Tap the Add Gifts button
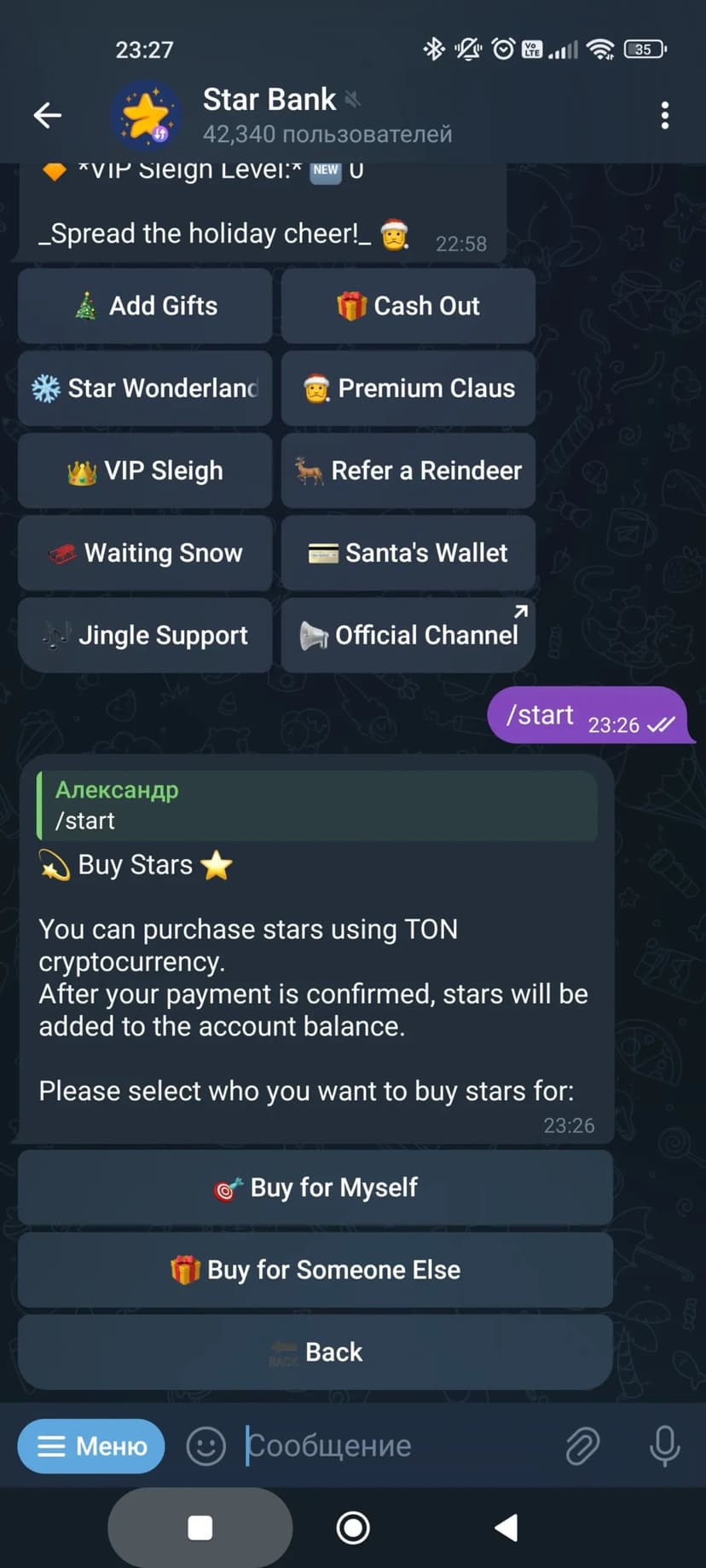 pos(145,306)
